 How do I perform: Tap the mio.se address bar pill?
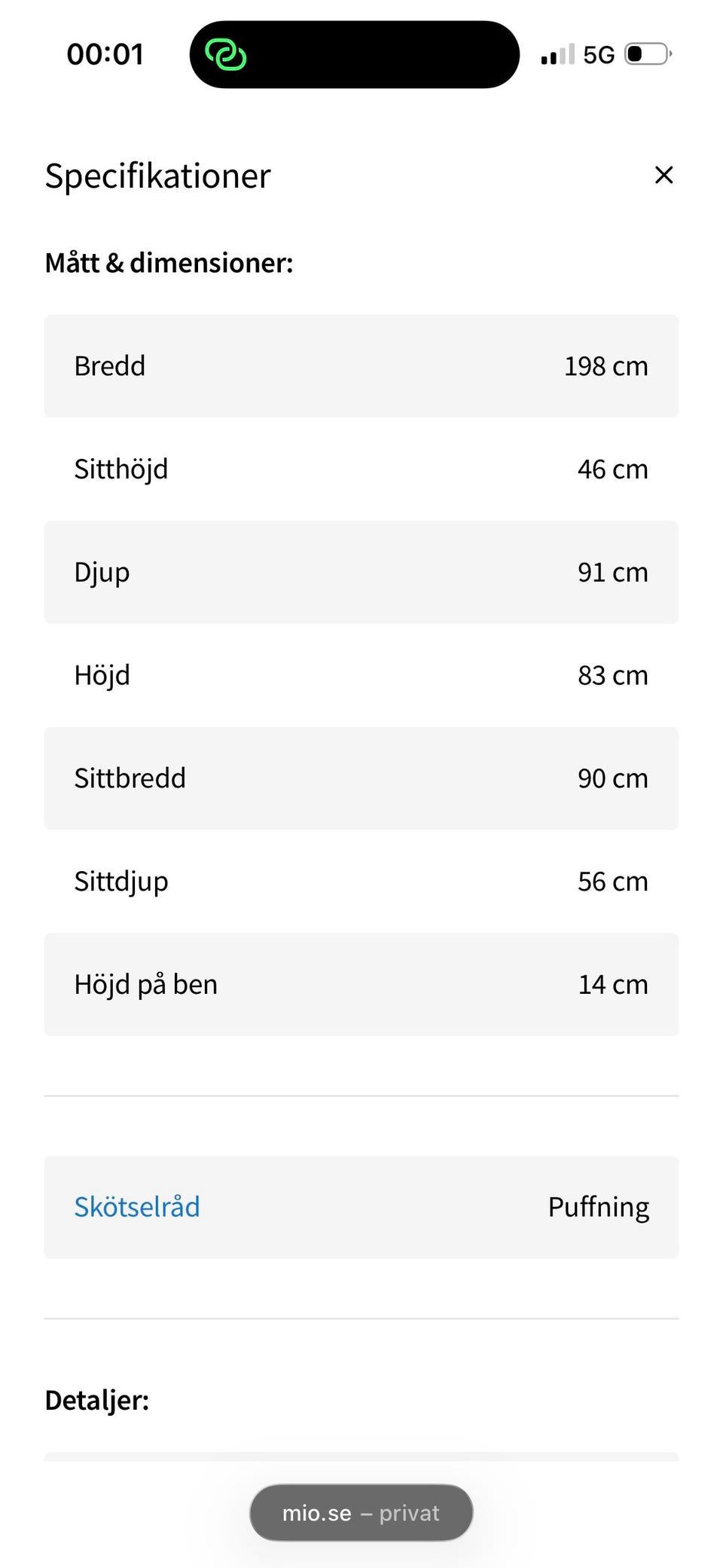(361, 1512)
